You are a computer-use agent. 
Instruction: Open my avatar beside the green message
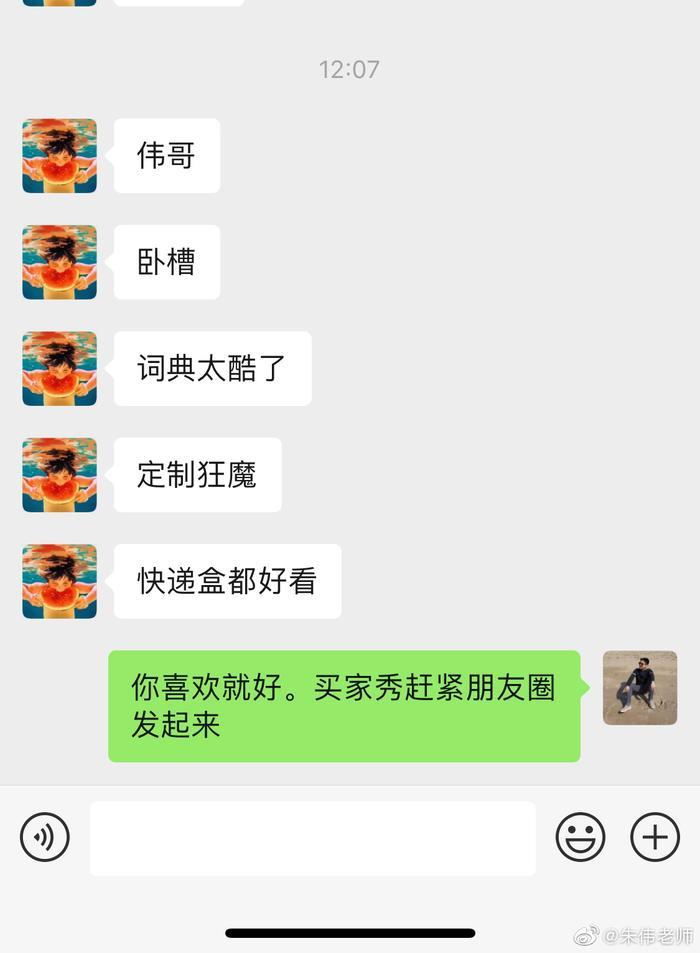point(640,688)
